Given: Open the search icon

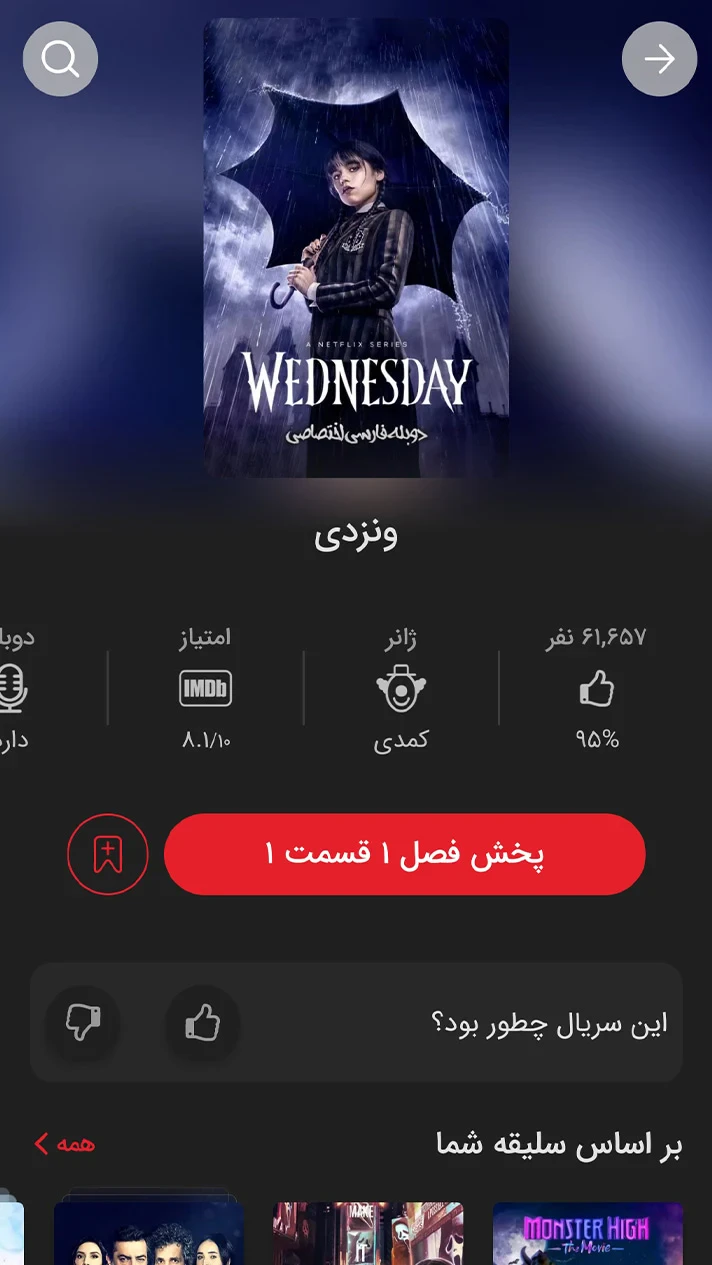Looking at the screenshot, I should (60, 60).
